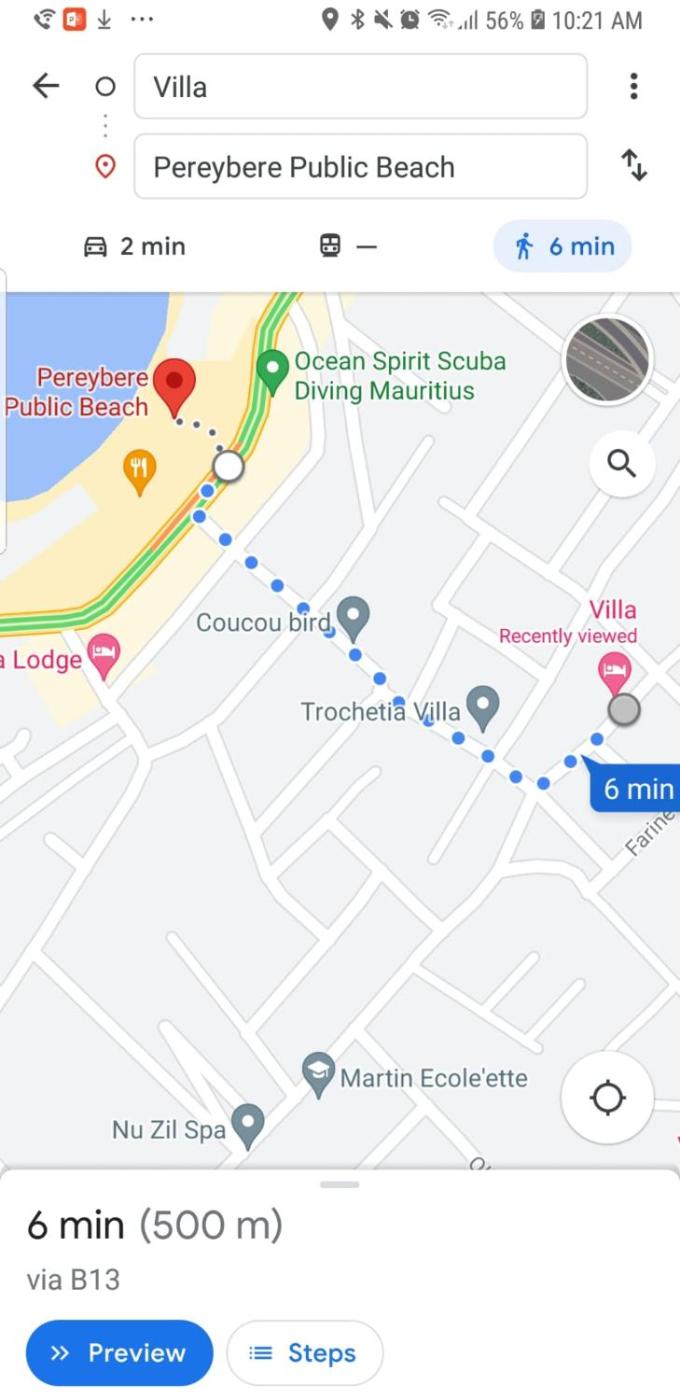Select walking mode 6 min
680x1400 pixels.
pos(563,247)
